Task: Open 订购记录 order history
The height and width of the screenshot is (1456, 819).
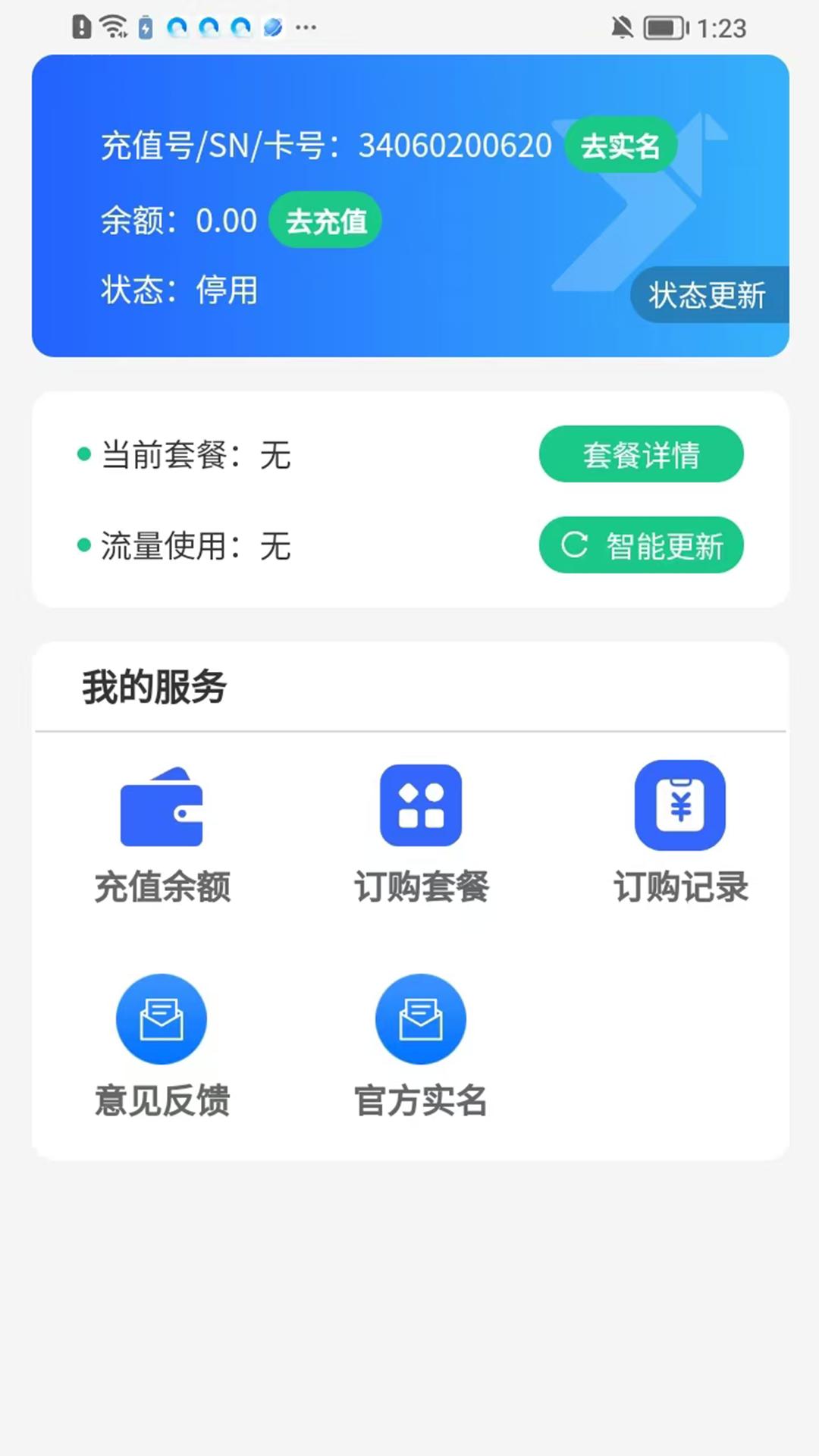Action: coord(680,834)
